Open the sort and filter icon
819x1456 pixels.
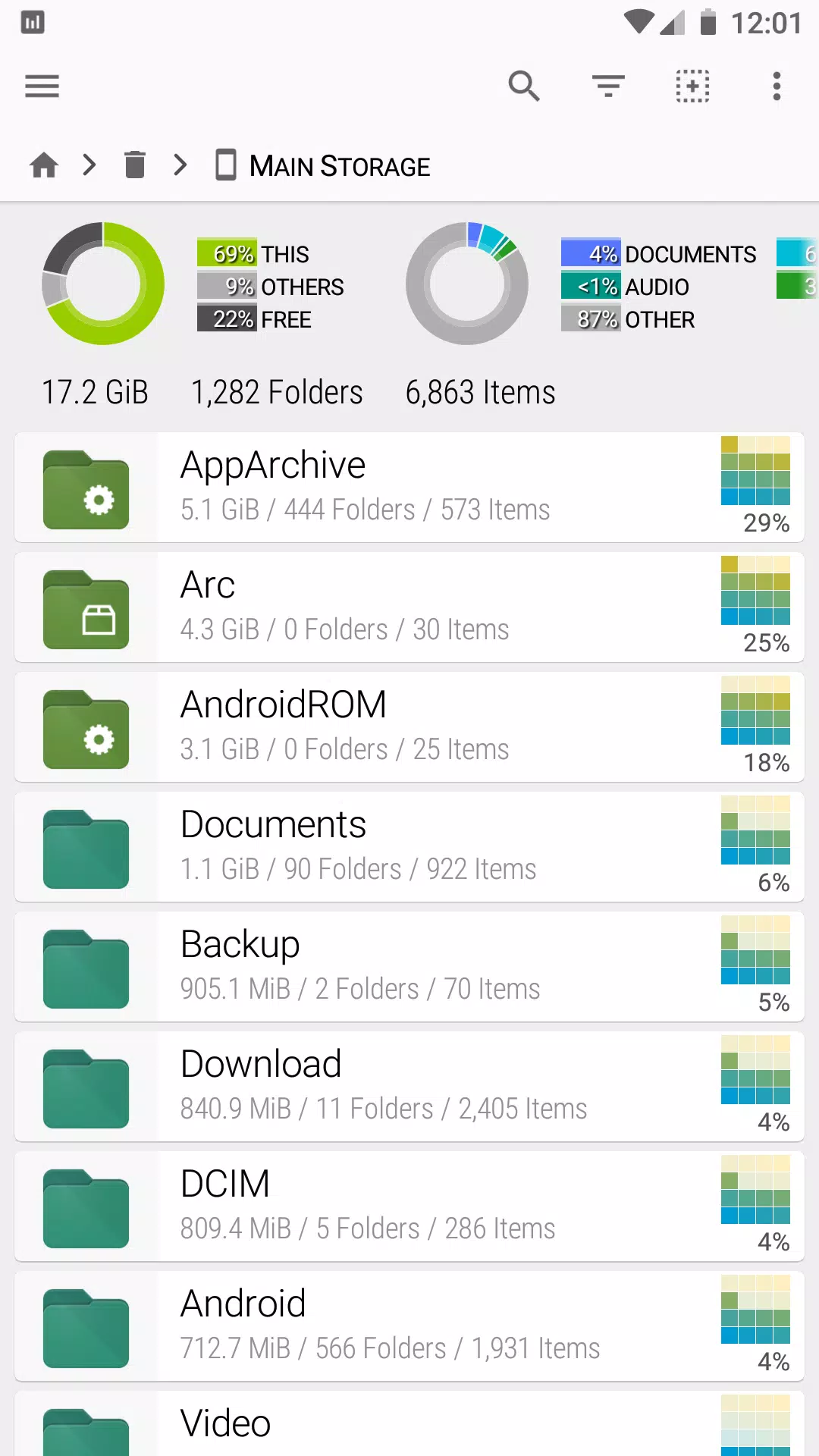coord(607,86)
